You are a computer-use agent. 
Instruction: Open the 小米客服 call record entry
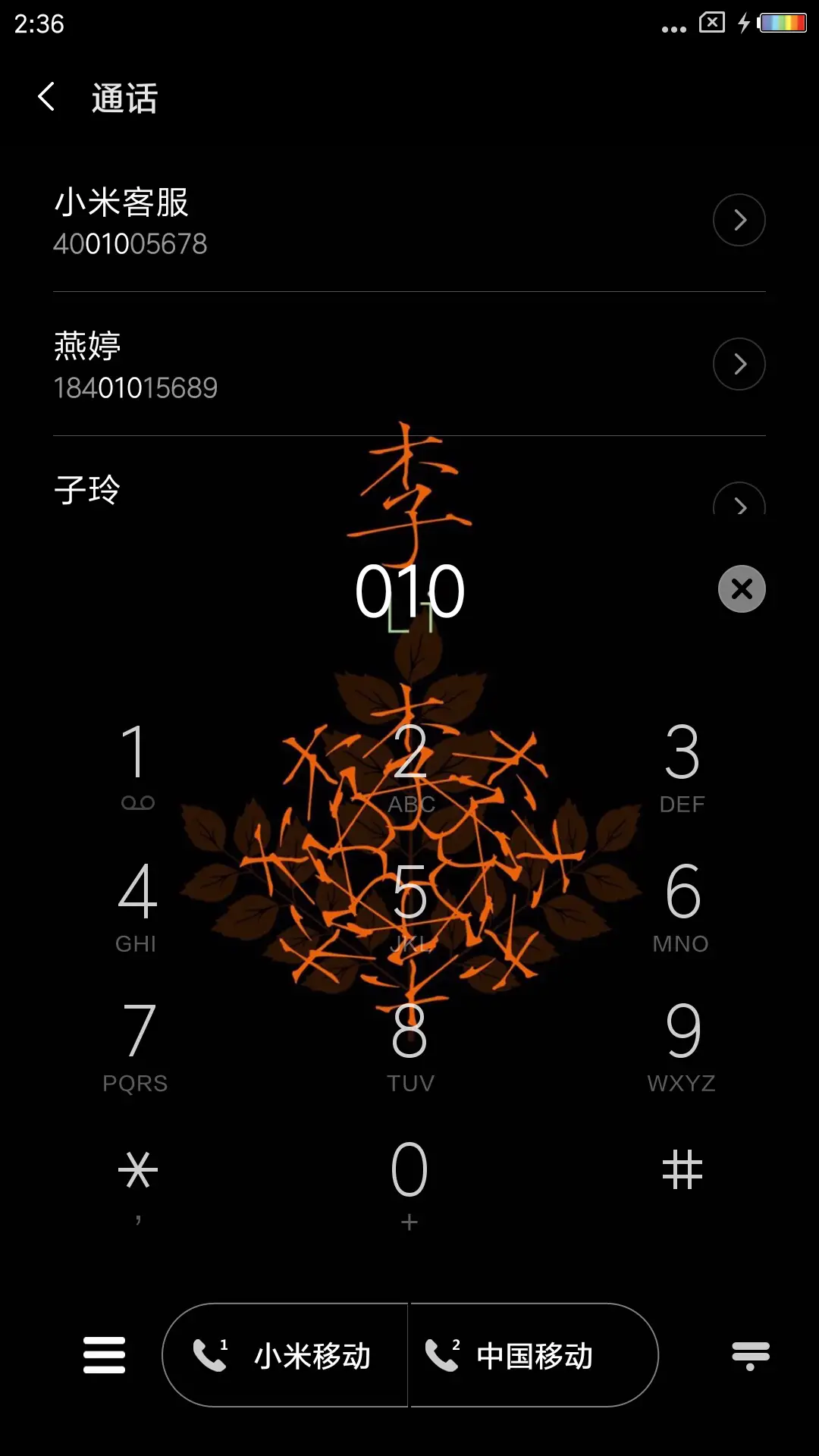tap(303, 220)
